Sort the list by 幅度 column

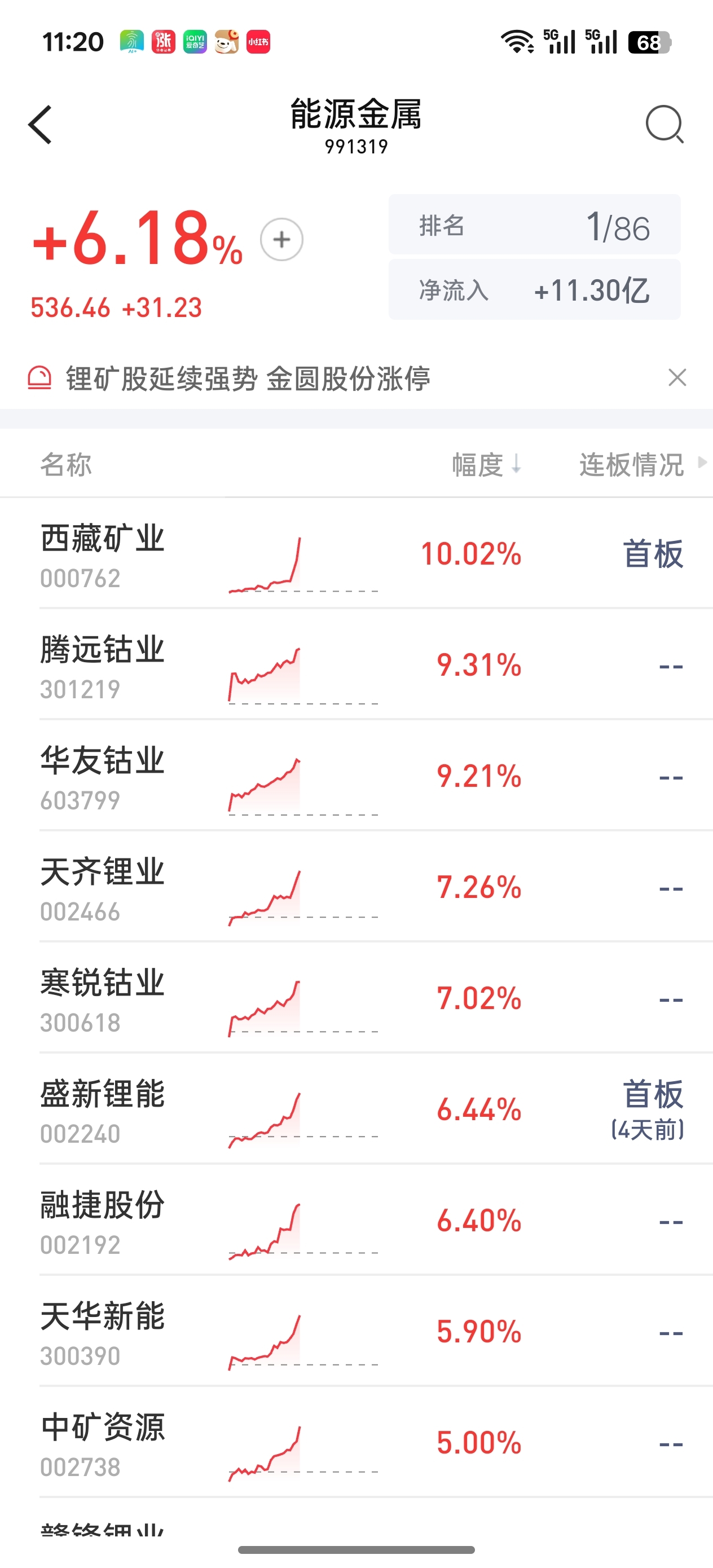pyautogui.click(x=486, y=465)
